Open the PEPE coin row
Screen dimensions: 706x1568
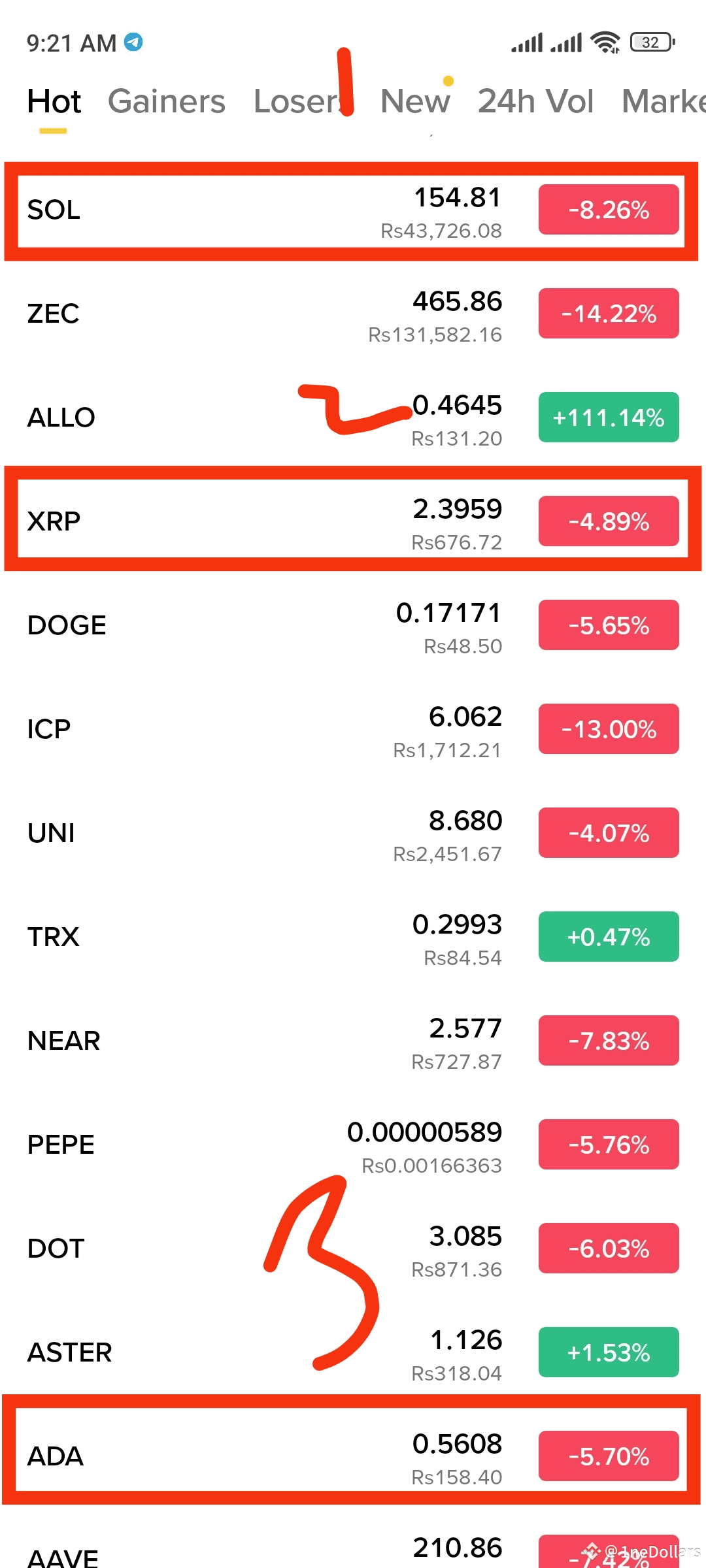click(196, 1145)
